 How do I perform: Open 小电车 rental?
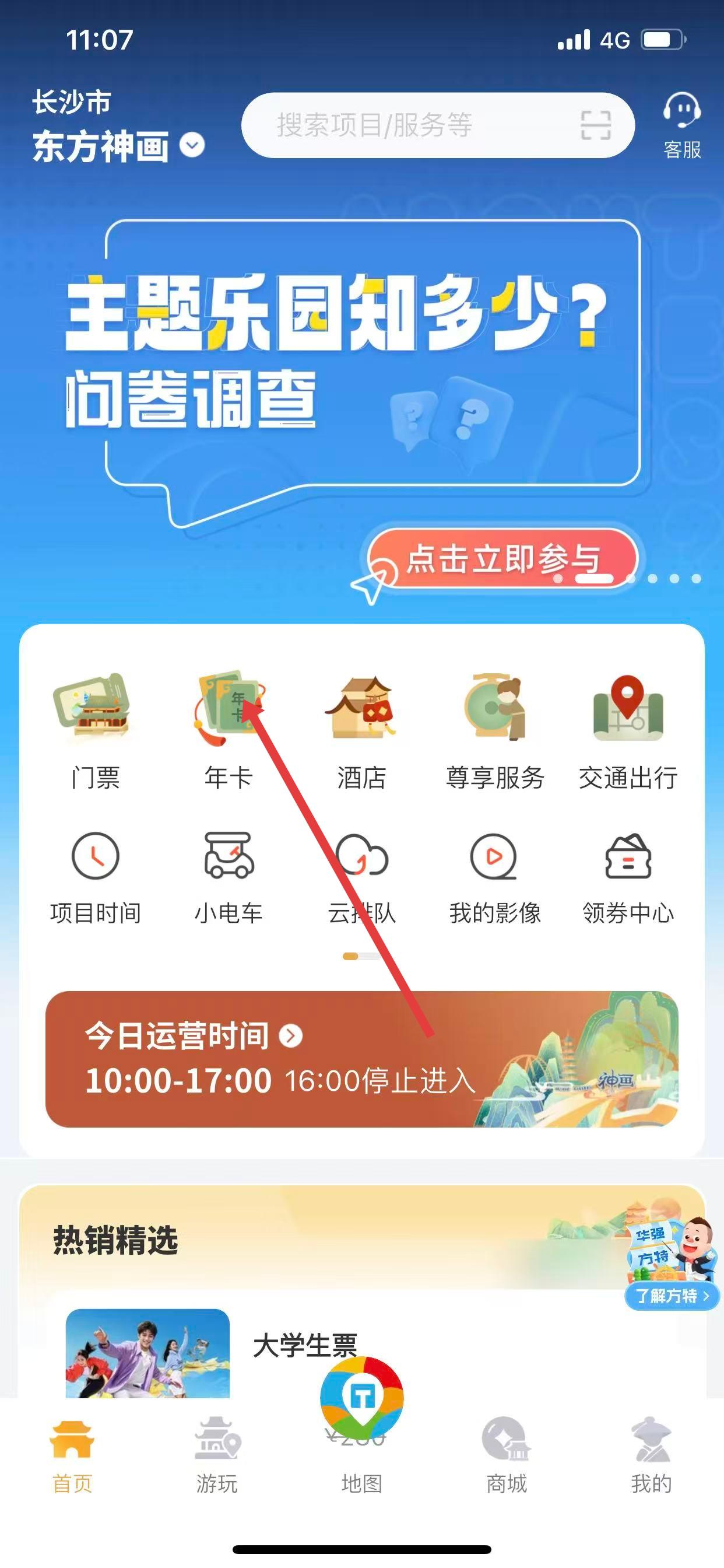228,877
